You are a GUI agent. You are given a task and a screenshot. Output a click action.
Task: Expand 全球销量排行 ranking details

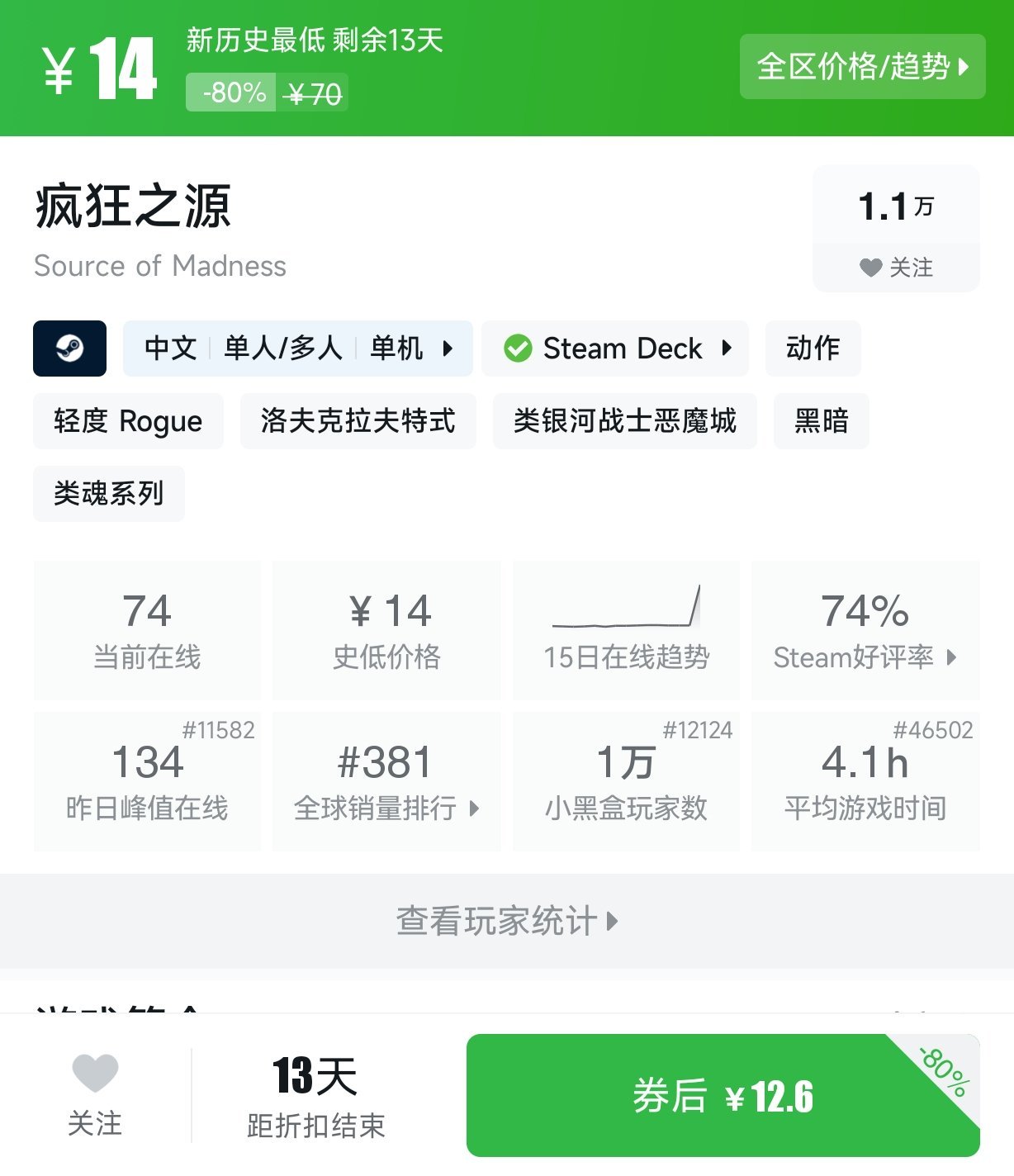point(477,810)
